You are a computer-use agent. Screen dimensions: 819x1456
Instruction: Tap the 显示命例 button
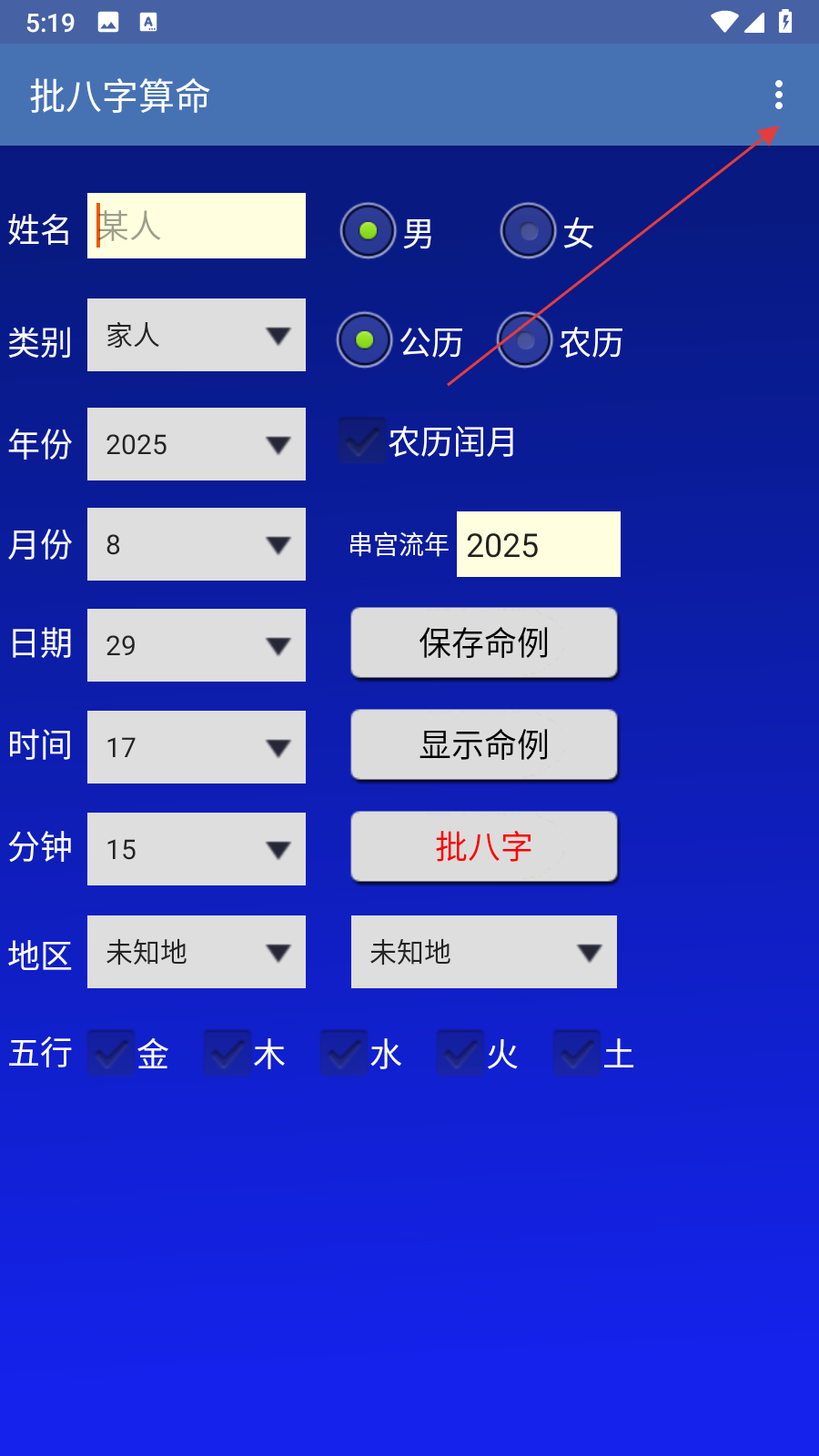point(484,744)
